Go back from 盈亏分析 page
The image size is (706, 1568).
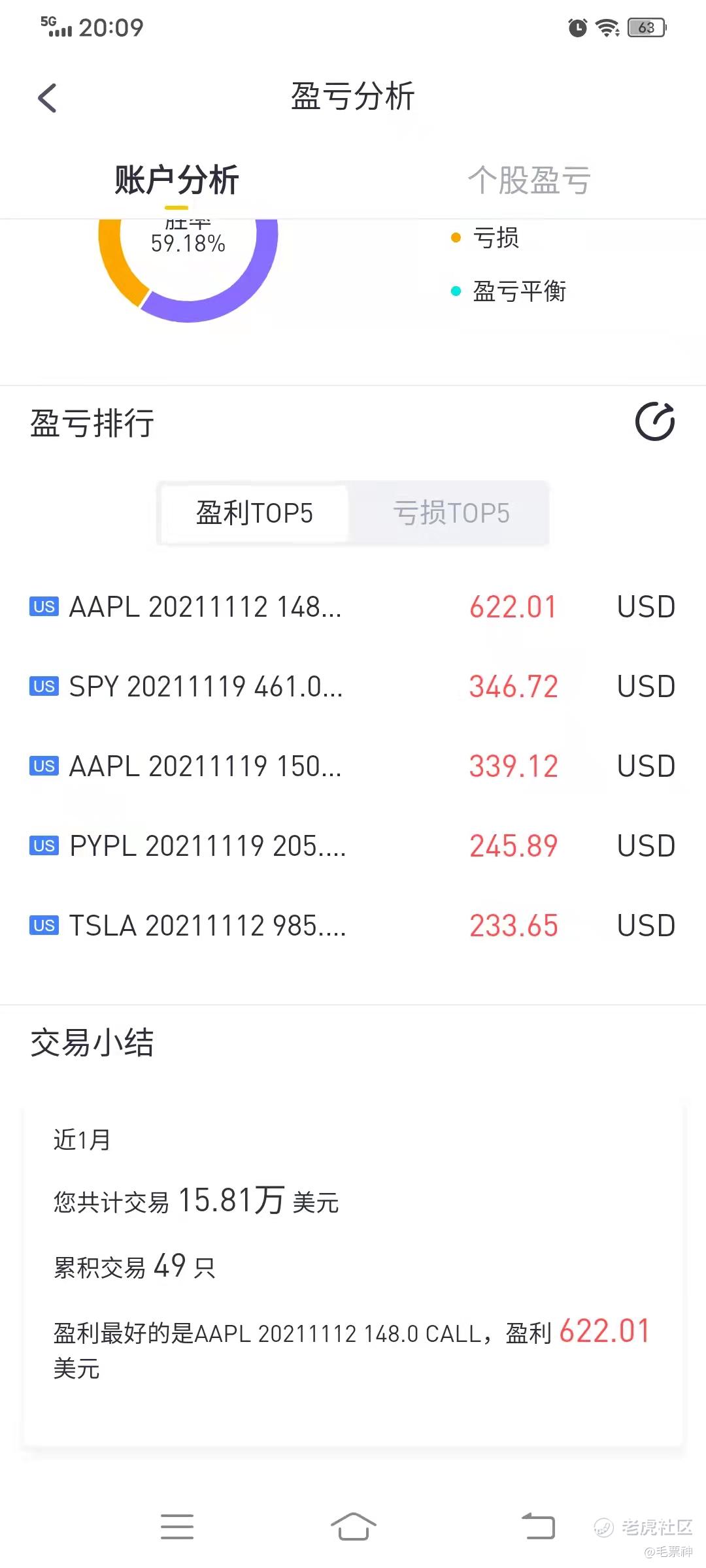tap(47, 98)
